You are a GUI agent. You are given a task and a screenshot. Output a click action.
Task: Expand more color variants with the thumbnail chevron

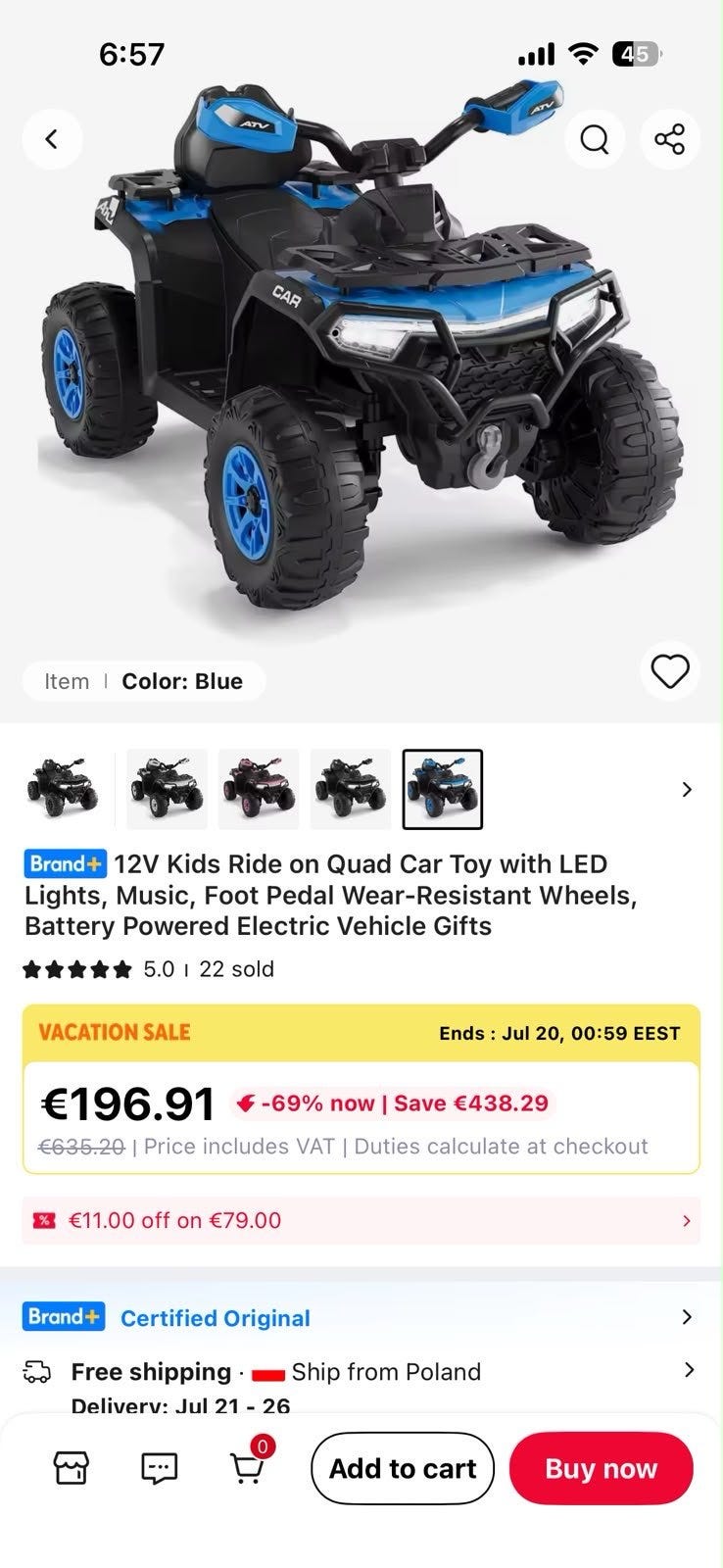click(x=687, y=789)
